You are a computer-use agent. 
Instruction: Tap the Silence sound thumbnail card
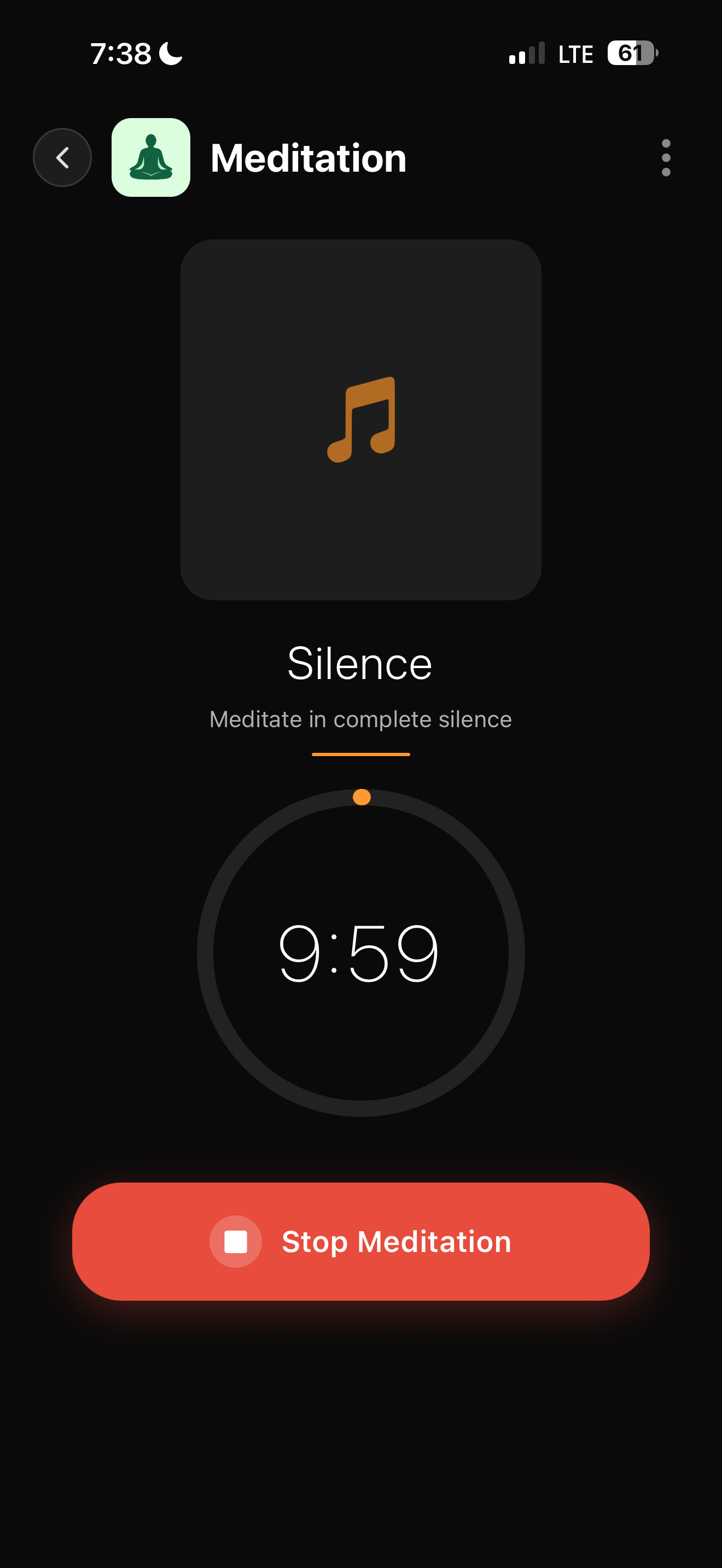(361, 420)
